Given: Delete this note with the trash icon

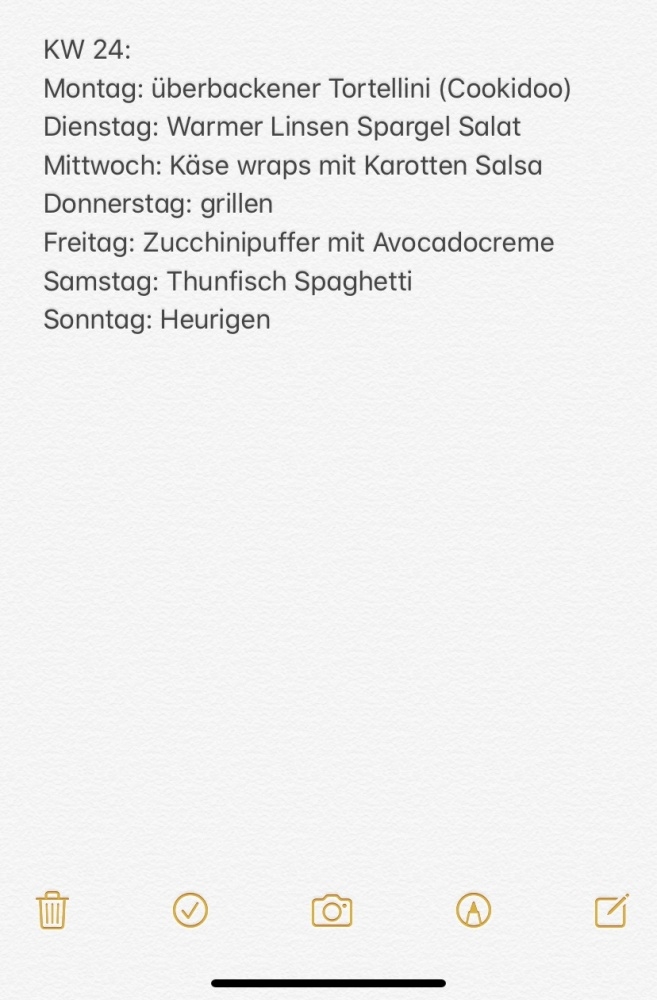Looking at the screenshot, I should click(x=52, y=910).
